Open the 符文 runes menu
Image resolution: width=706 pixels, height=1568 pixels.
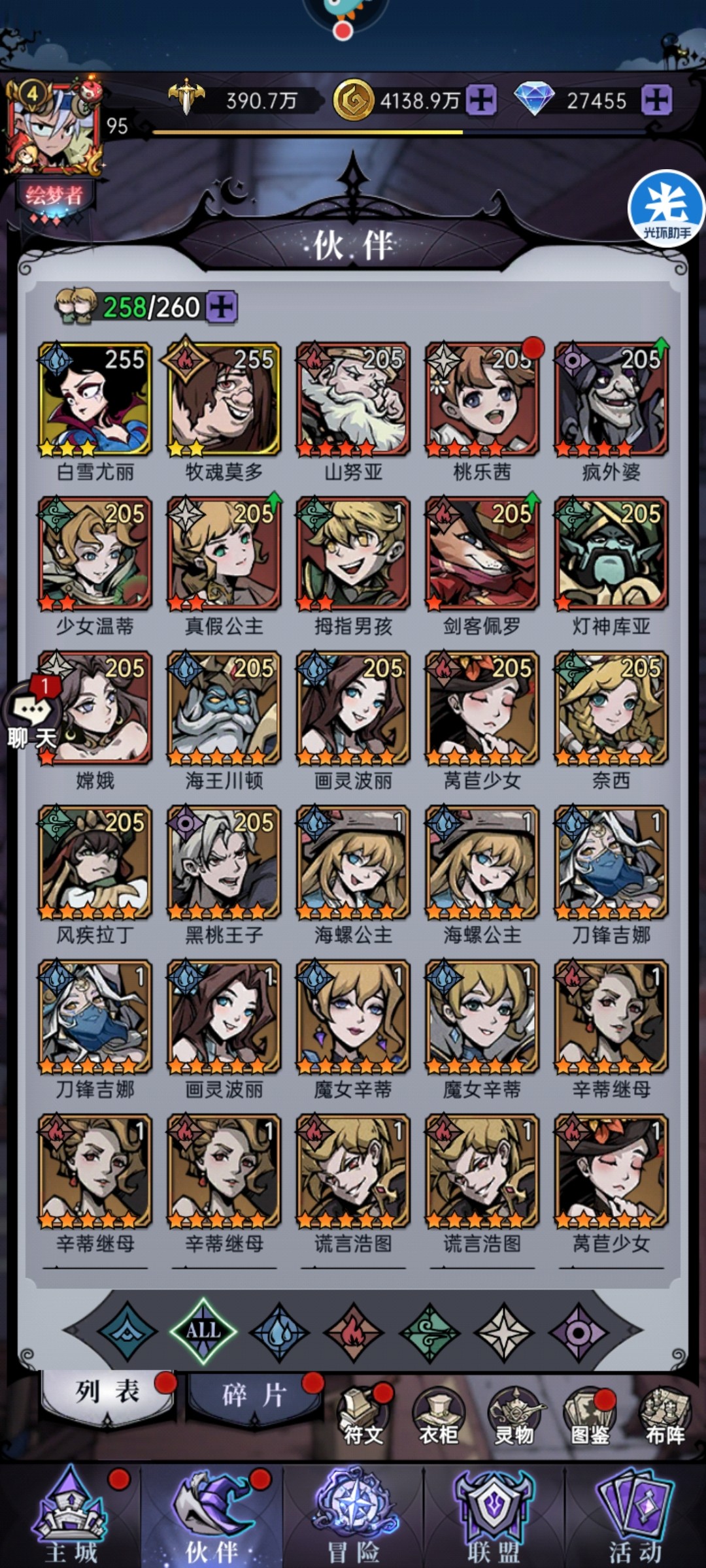tap(363, 1416)
